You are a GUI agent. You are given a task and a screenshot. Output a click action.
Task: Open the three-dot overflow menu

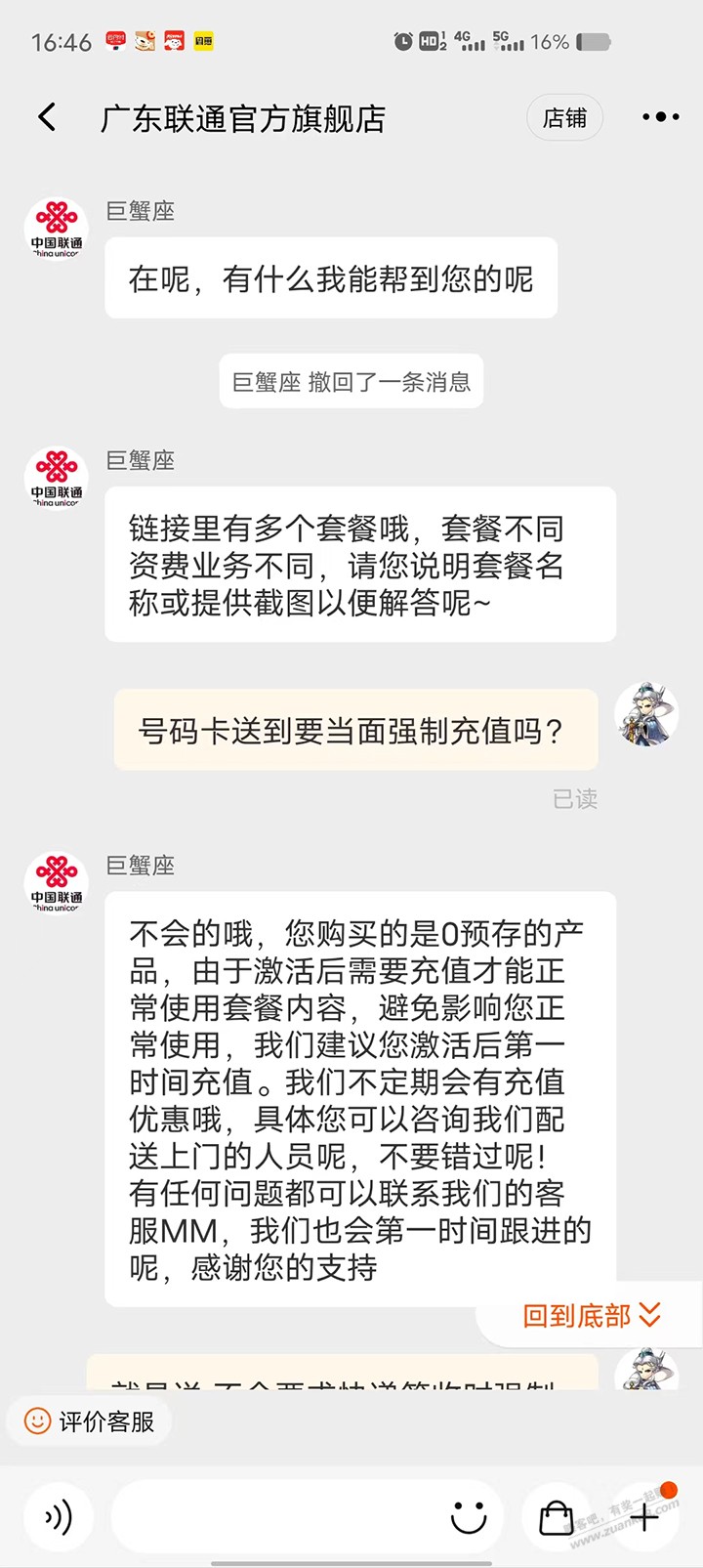[x=659, y=116]
